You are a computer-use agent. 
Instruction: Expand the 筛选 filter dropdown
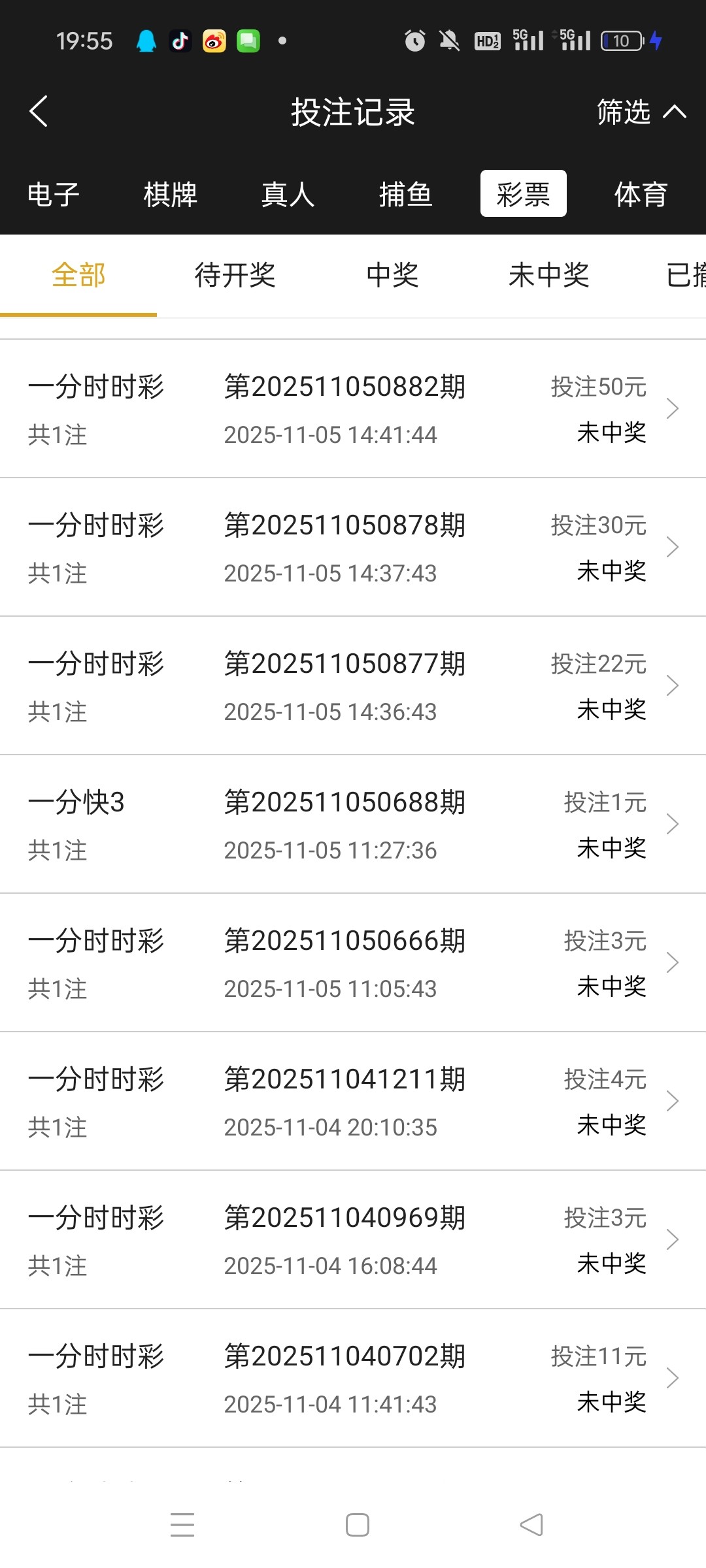click(641, 112)
